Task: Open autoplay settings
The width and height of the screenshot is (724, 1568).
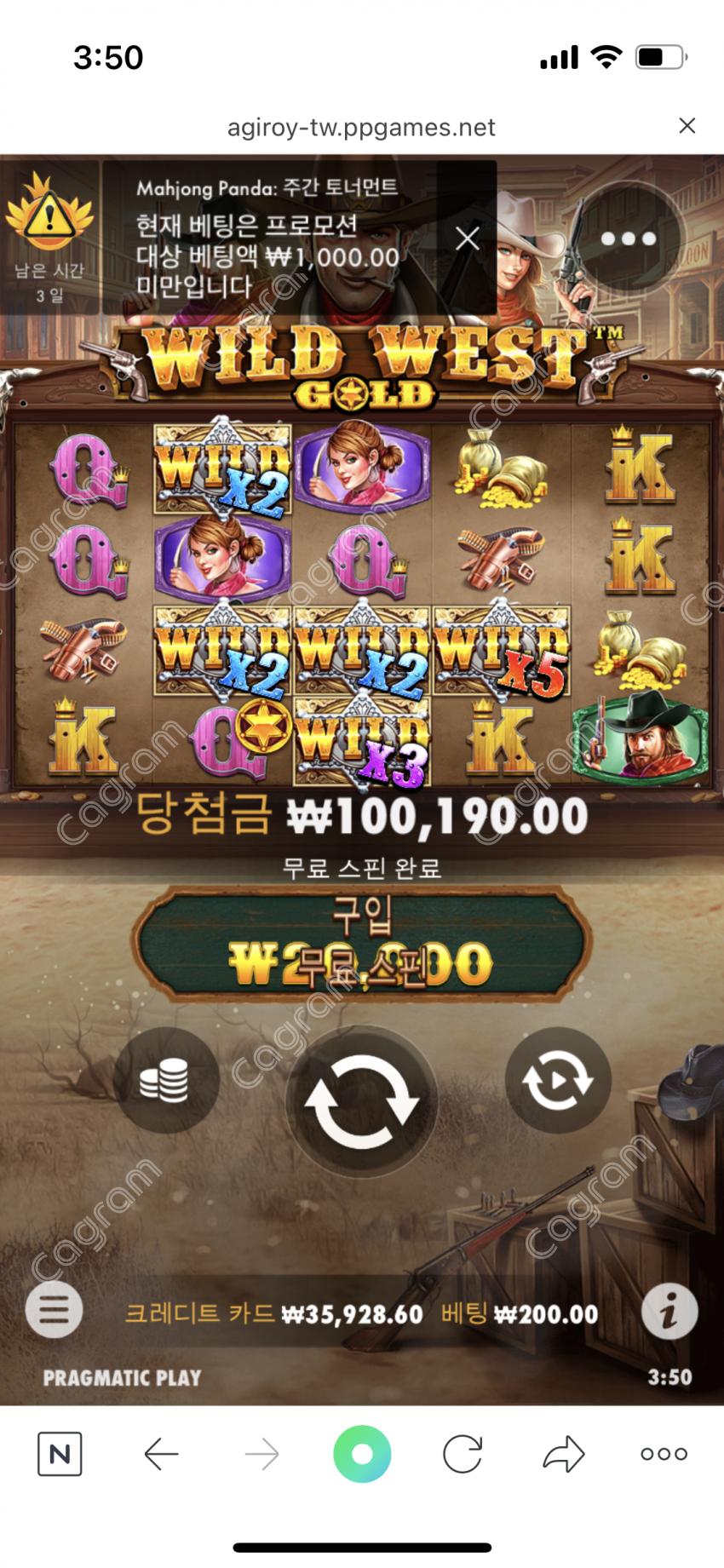Action: (x=558, y=1080)
